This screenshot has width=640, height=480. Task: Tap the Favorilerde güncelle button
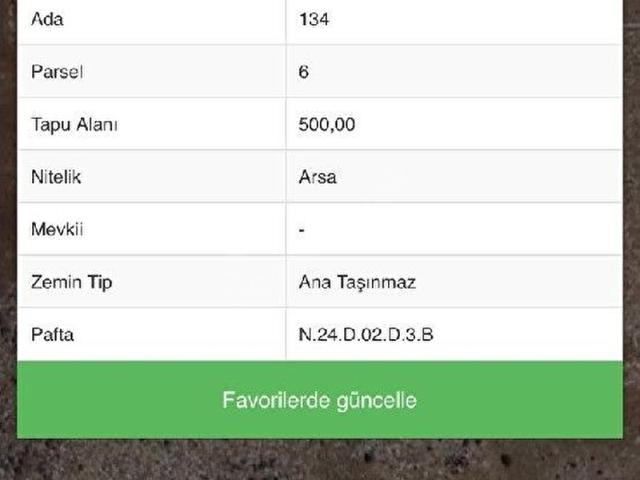[319, 400]
